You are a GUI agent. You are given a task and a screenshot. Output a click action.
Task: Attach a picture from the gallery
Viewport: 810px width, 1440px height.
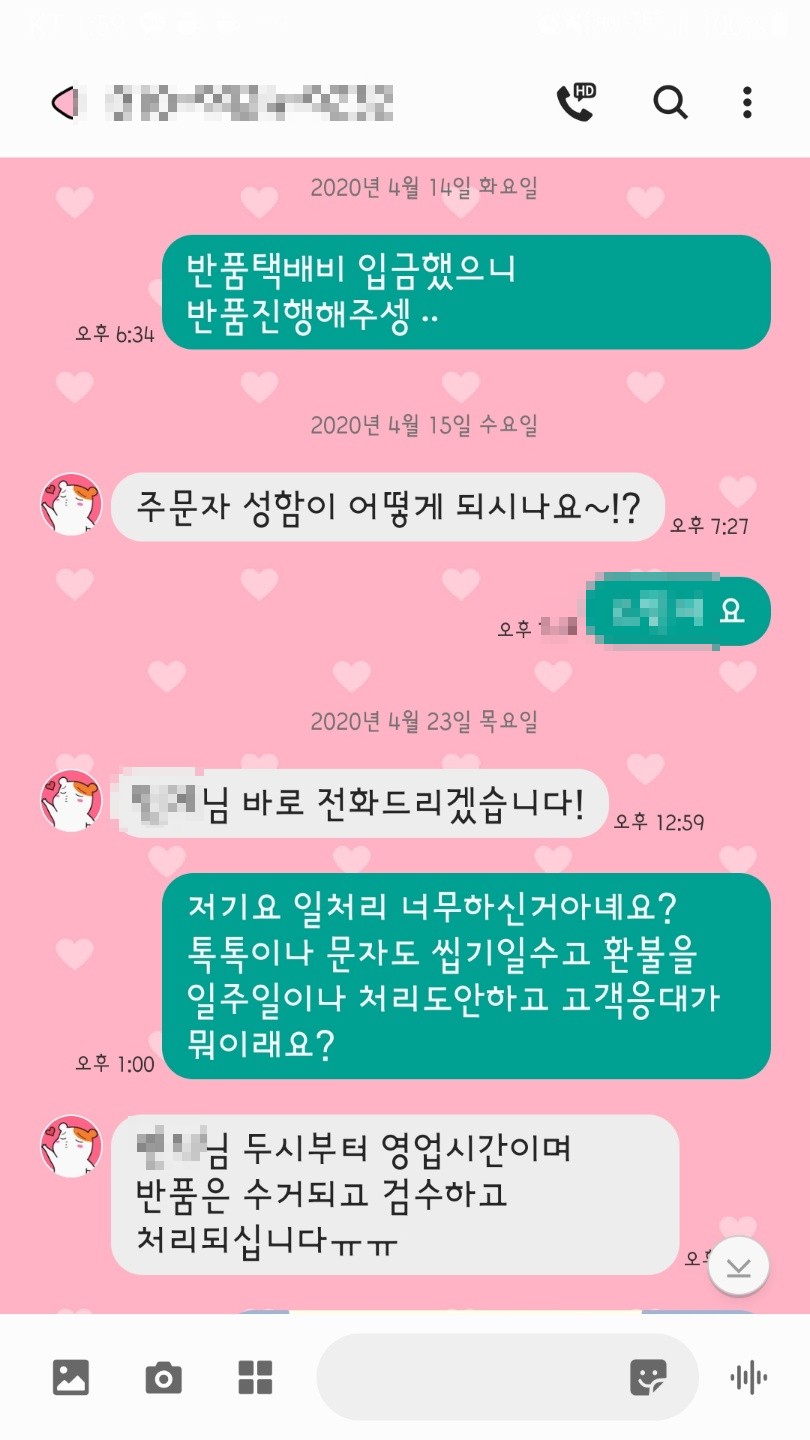point(71,1378)
